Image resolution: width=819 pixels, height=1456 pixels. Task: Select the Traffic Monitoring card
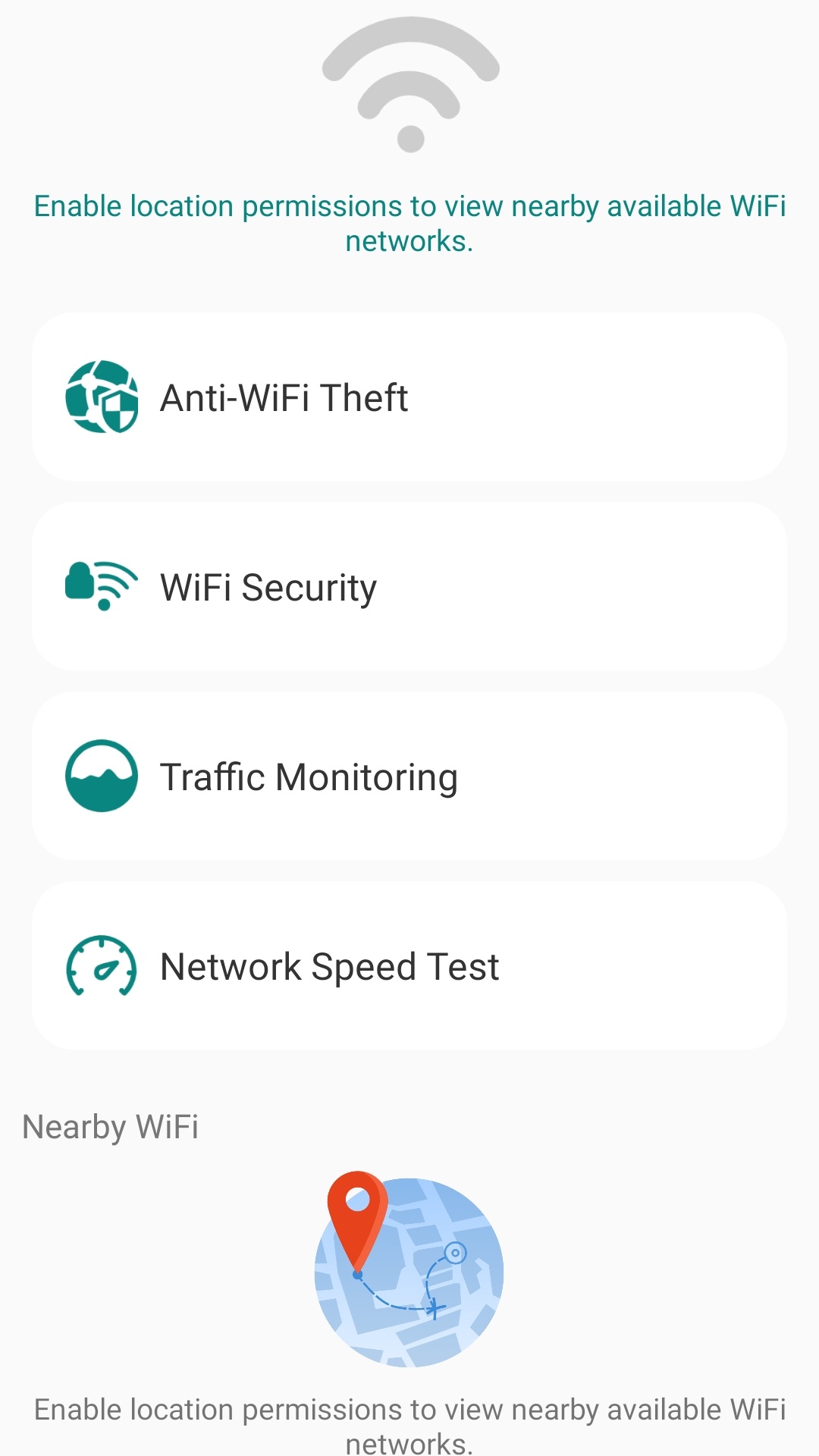[x=409, y=776]
